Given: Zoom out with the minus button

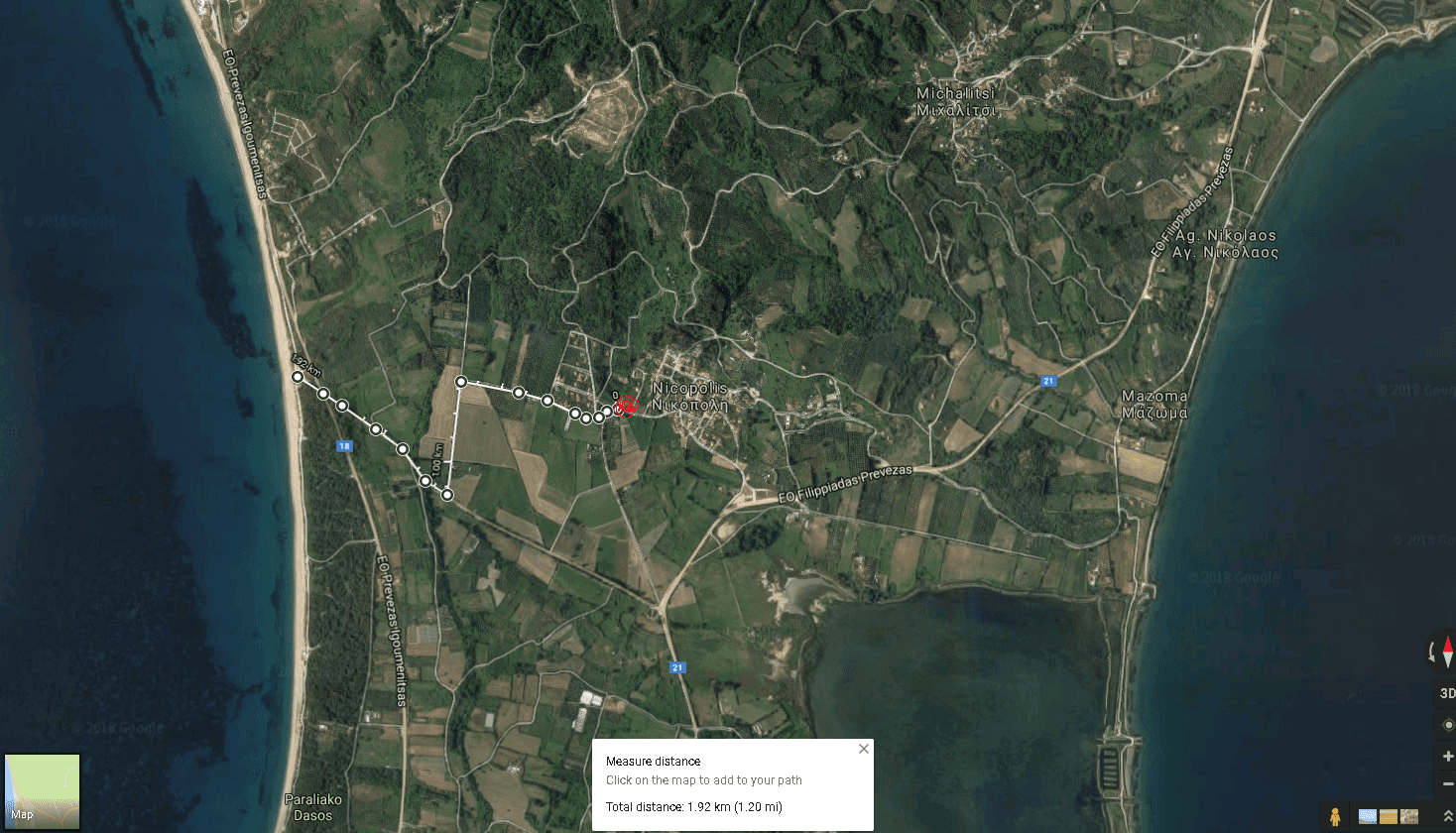Looking at the screenshot, I should coord(1447,783).
